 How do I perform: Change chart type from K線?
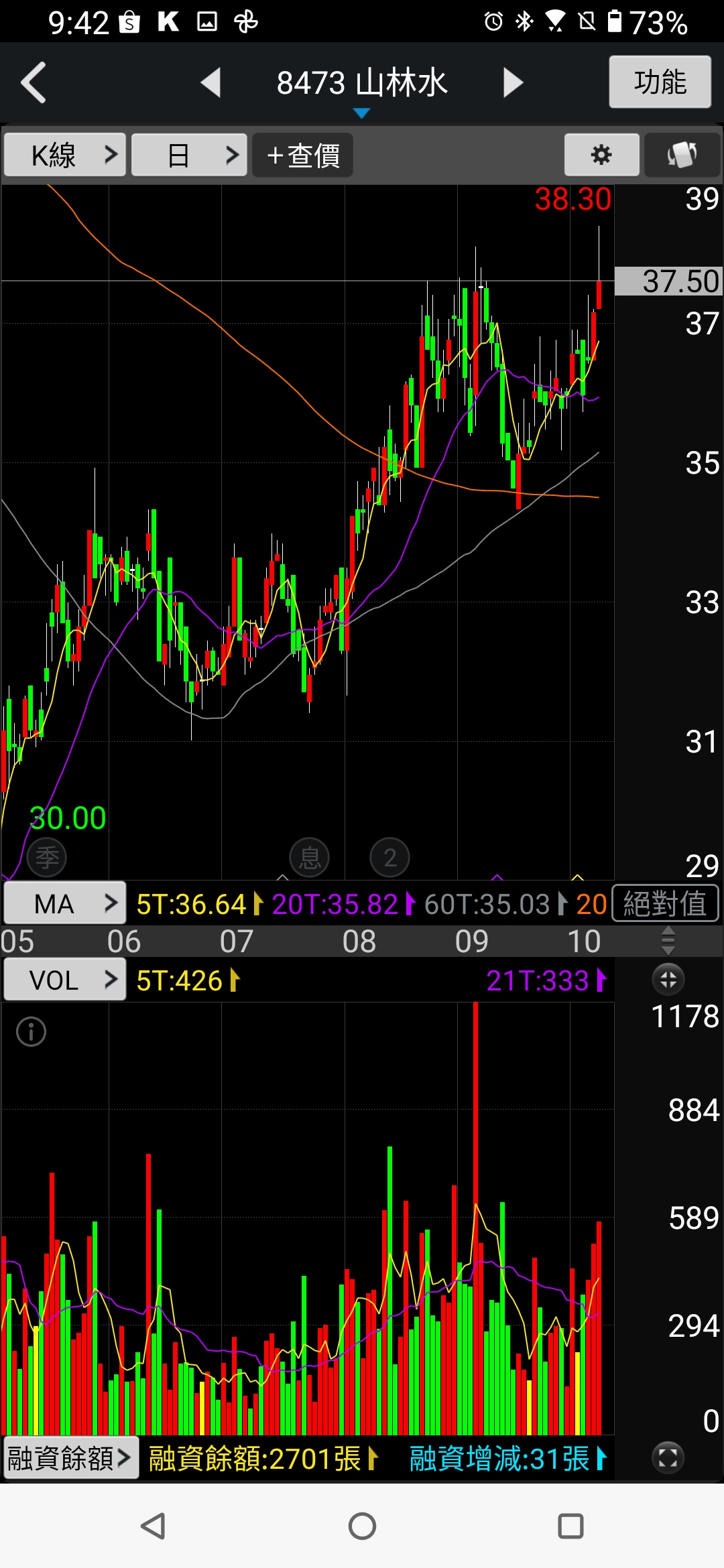[x=65, y=155]
